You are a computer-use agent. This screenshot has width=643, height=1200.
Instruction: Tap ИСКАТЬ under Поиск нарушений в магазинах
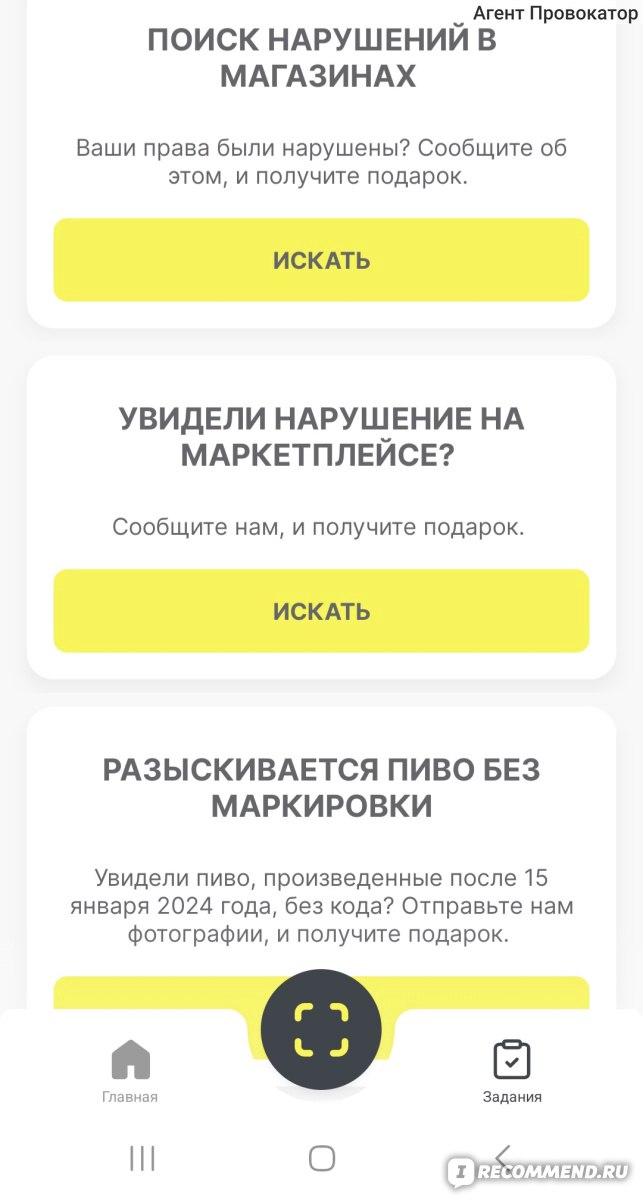point(321,260)
